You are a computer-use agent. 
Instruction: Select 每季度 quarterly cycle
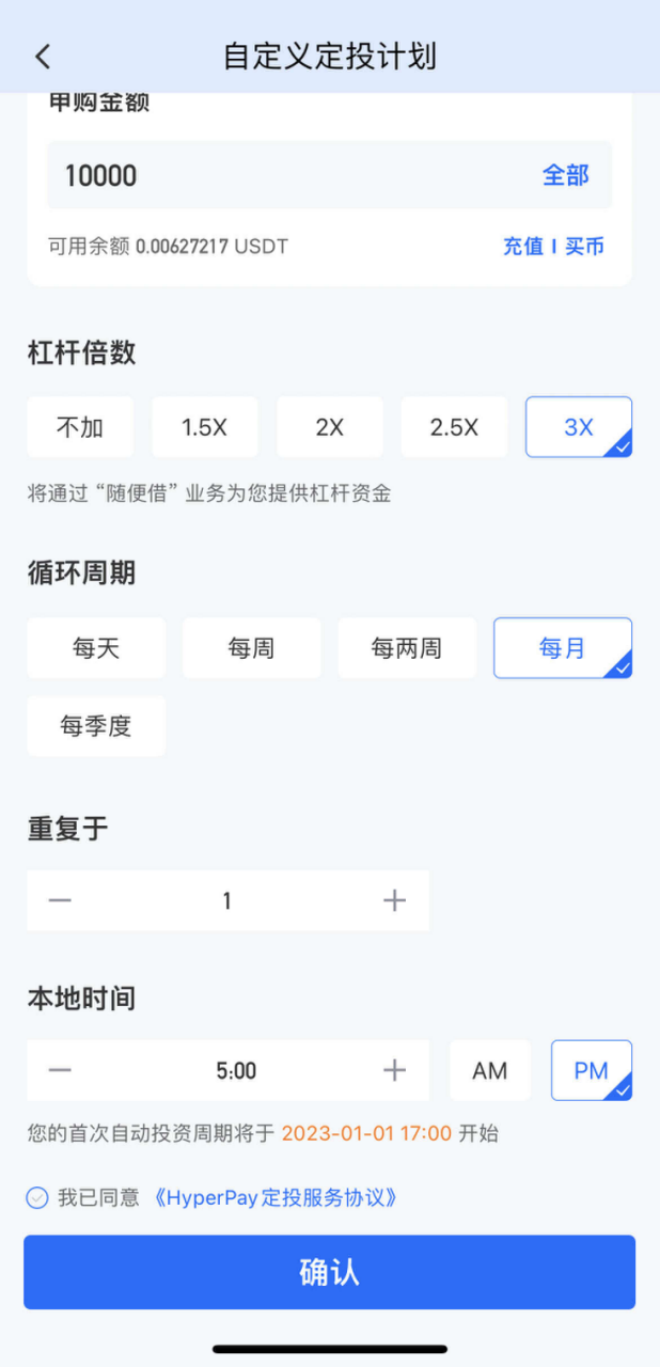click(96, 726)
